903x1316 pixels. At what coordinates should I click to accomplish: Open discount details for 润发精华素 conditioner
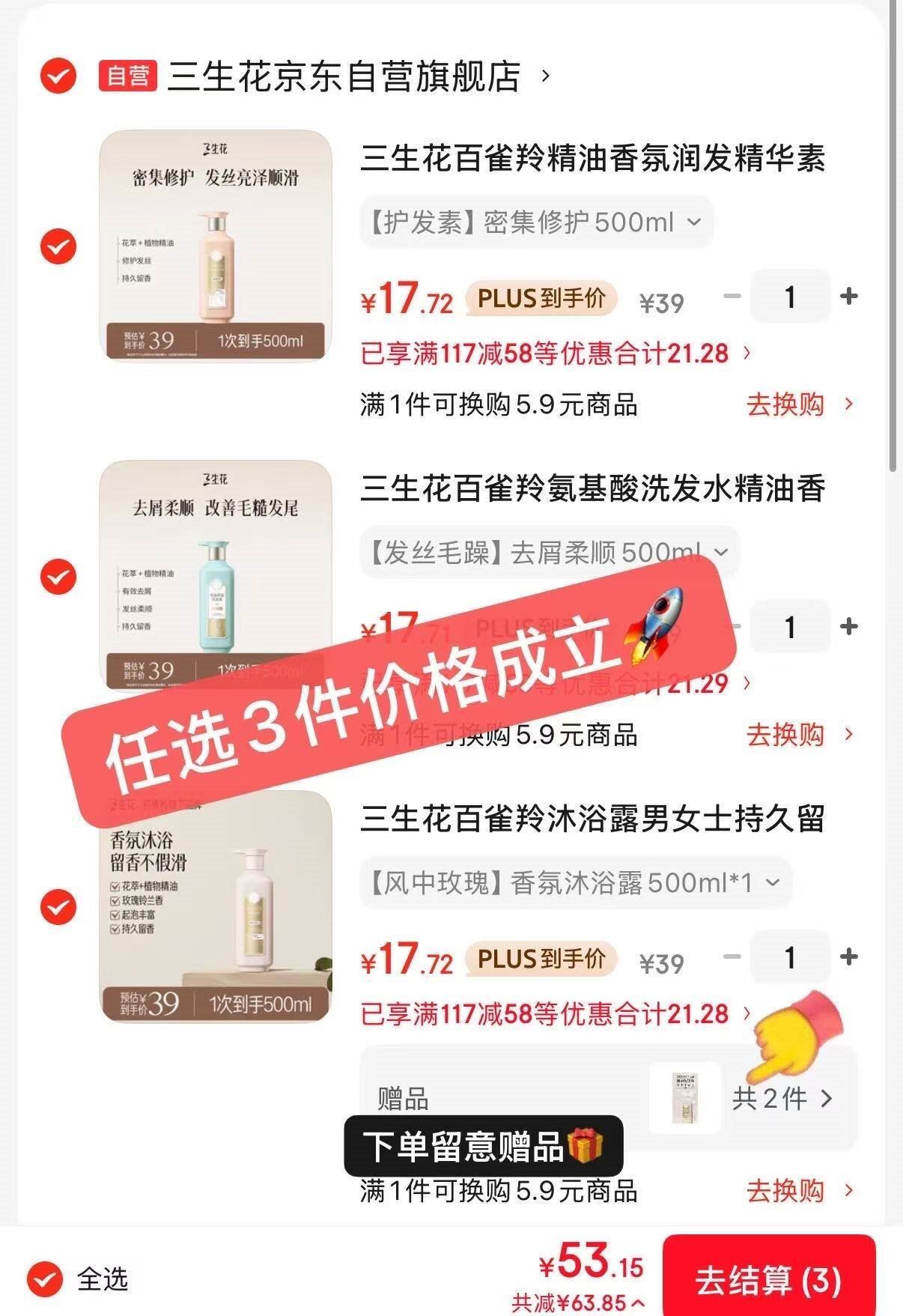[x=556, y=353]
